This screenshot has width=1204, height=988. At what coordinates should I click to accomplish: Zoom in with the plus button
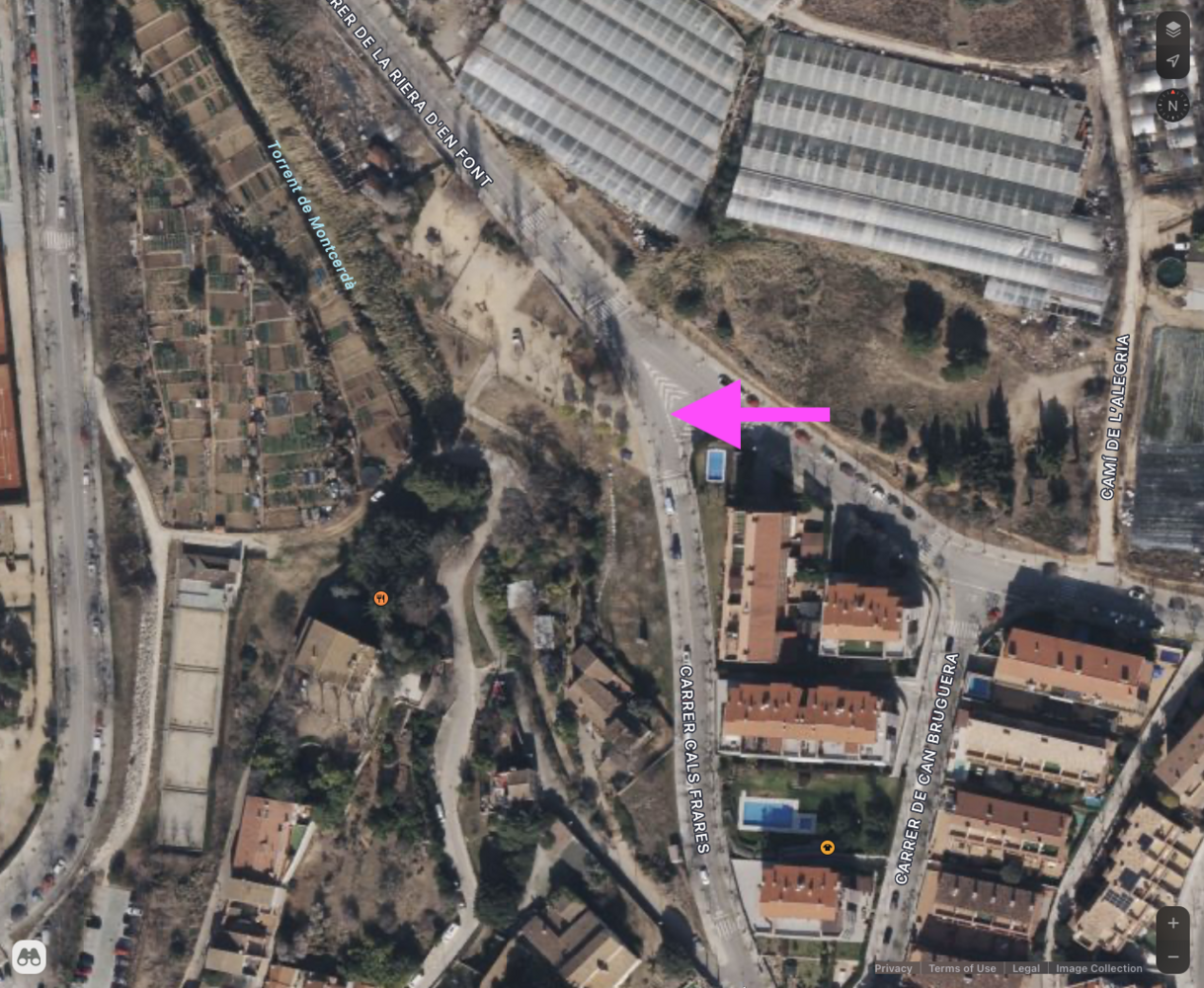click(1172, 924)
